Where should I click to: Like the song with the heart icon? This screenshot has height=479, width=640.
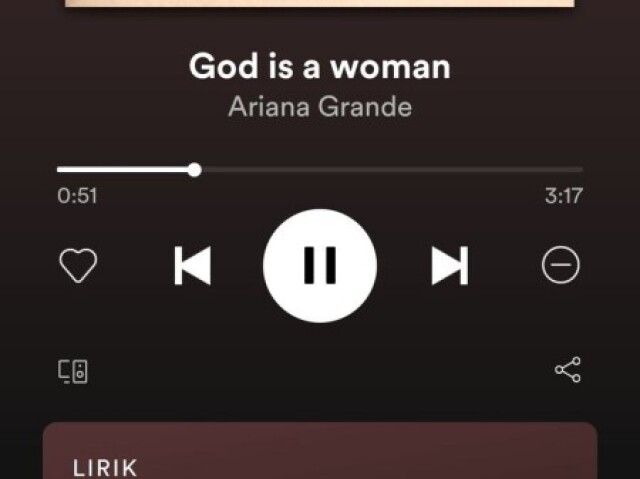[78, 265]
